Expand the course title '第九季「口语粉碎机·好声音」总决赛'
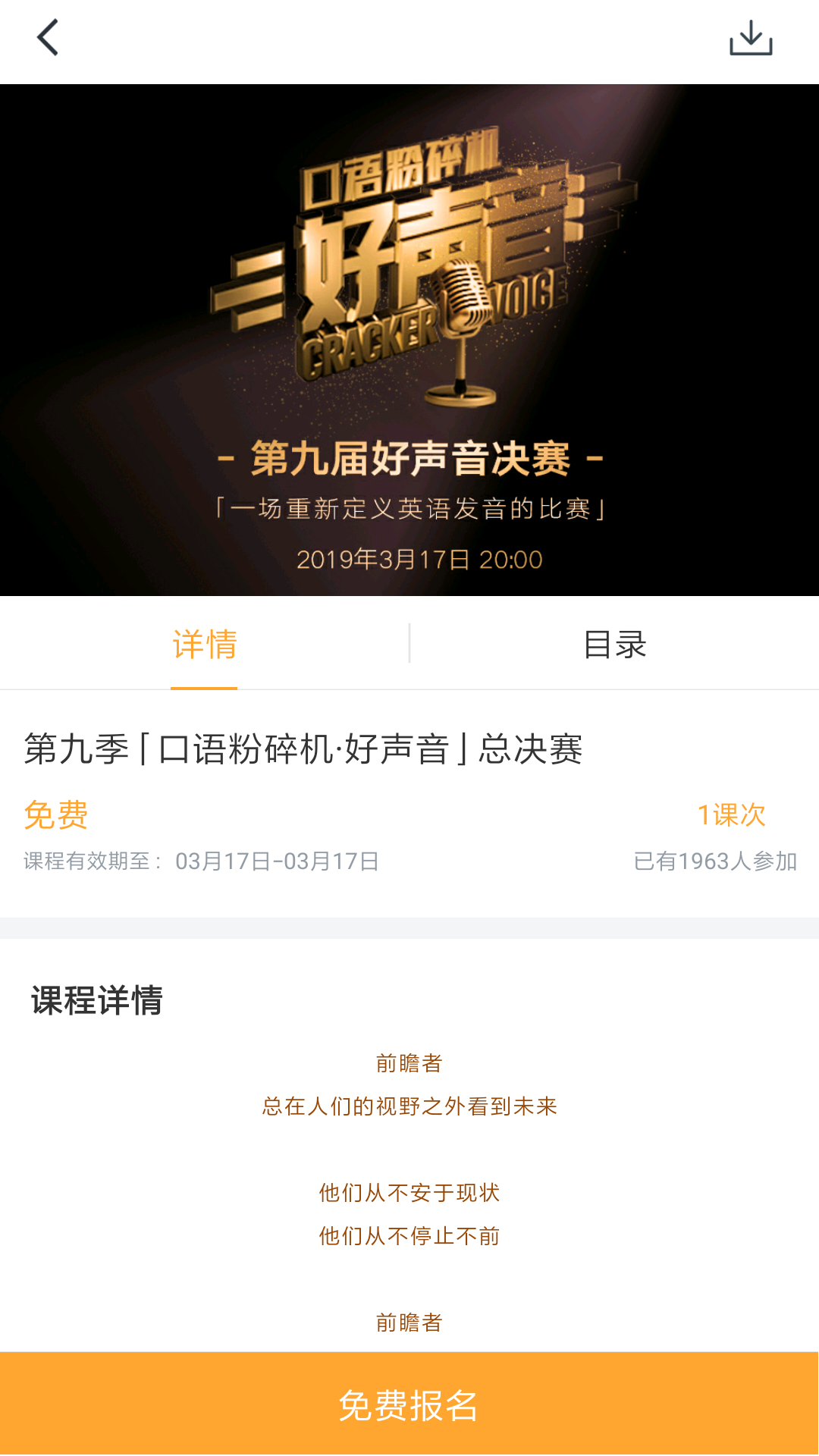The width and height of the screenshot is (819, 1456). [x=303, y=748]
